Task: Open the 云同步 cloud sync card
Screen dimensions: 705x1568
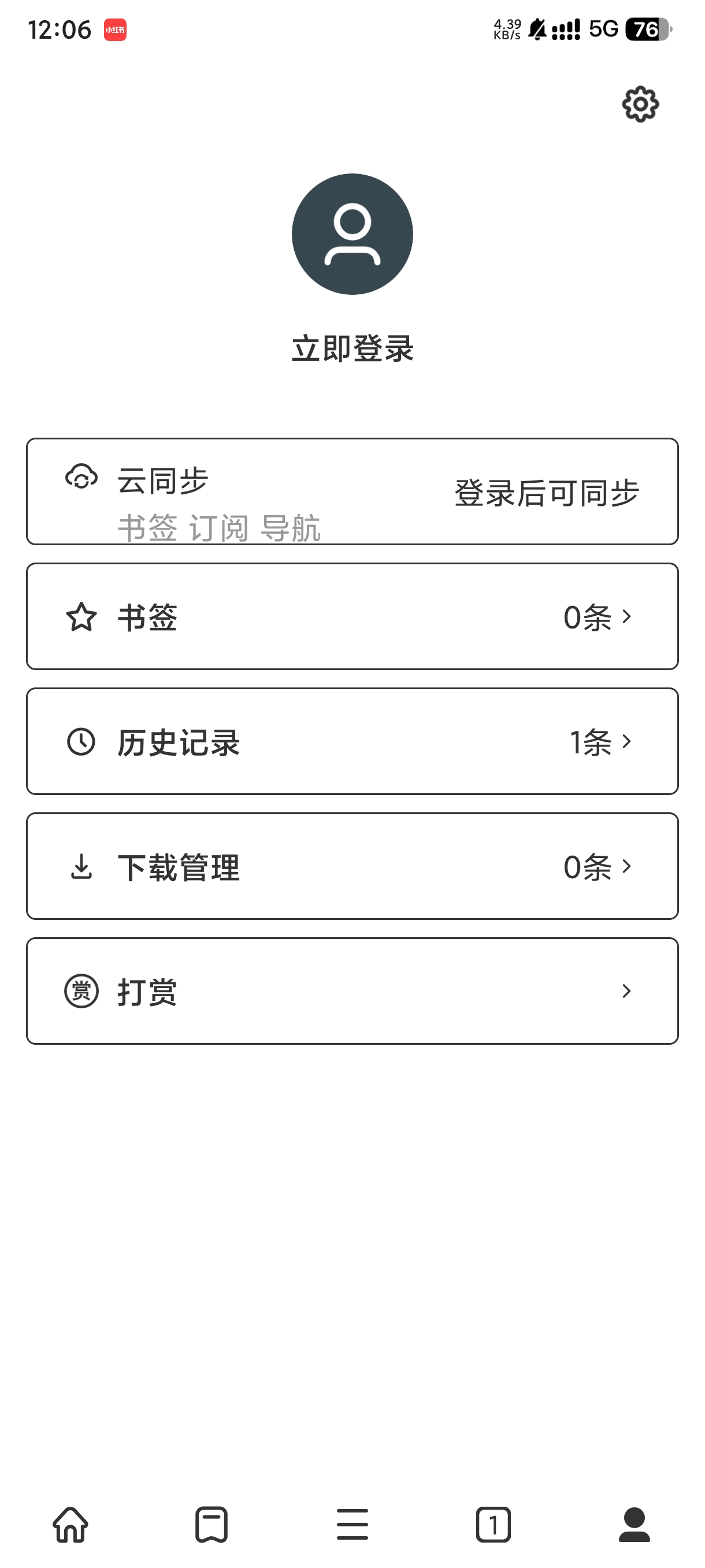Action: (352, 491)
